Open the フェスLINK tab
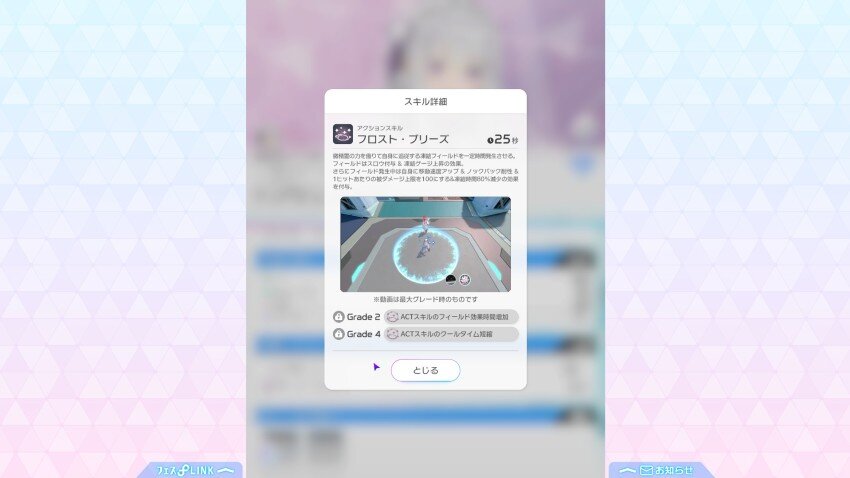This screenshot has height=478, width=850. pos(190,469)
